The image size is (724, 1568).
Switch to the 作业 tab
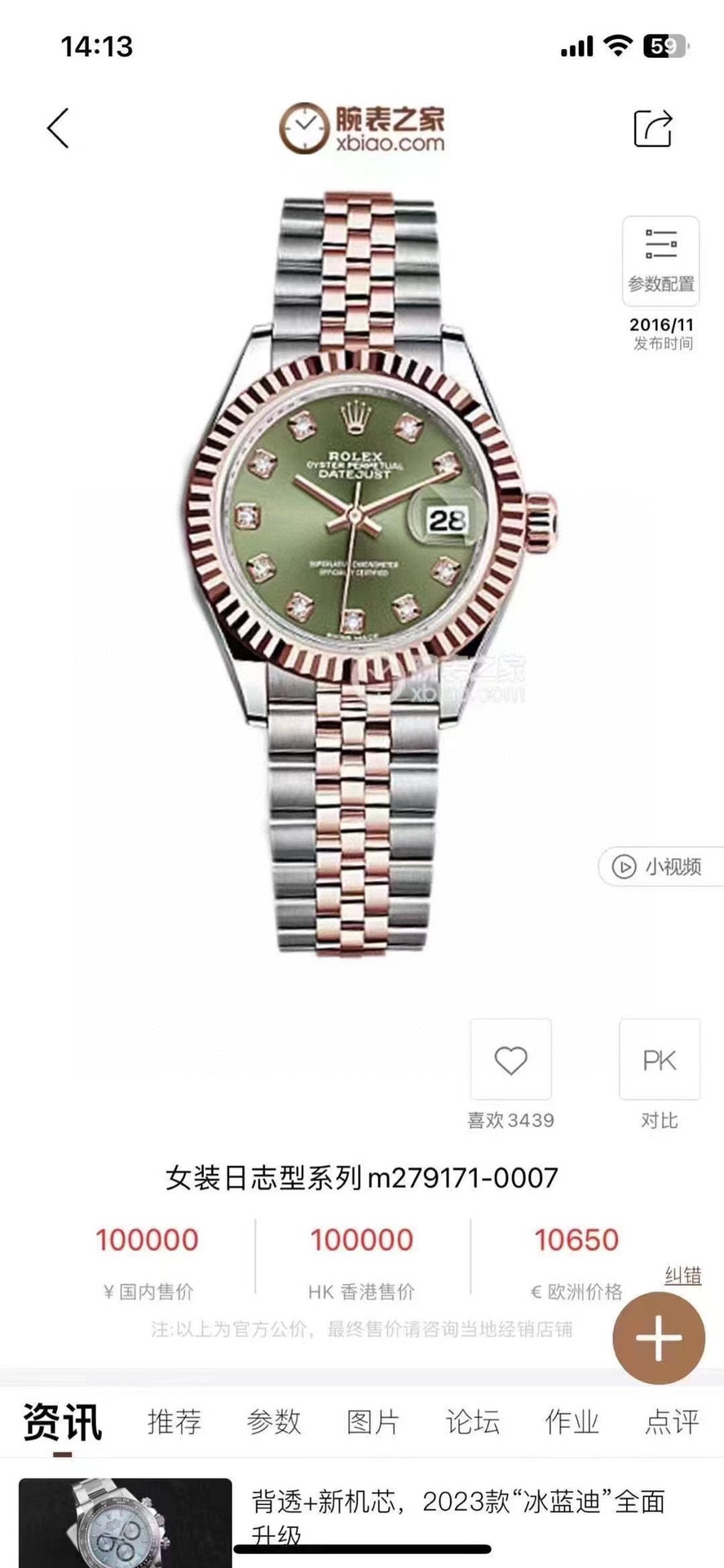[572, 1421]
